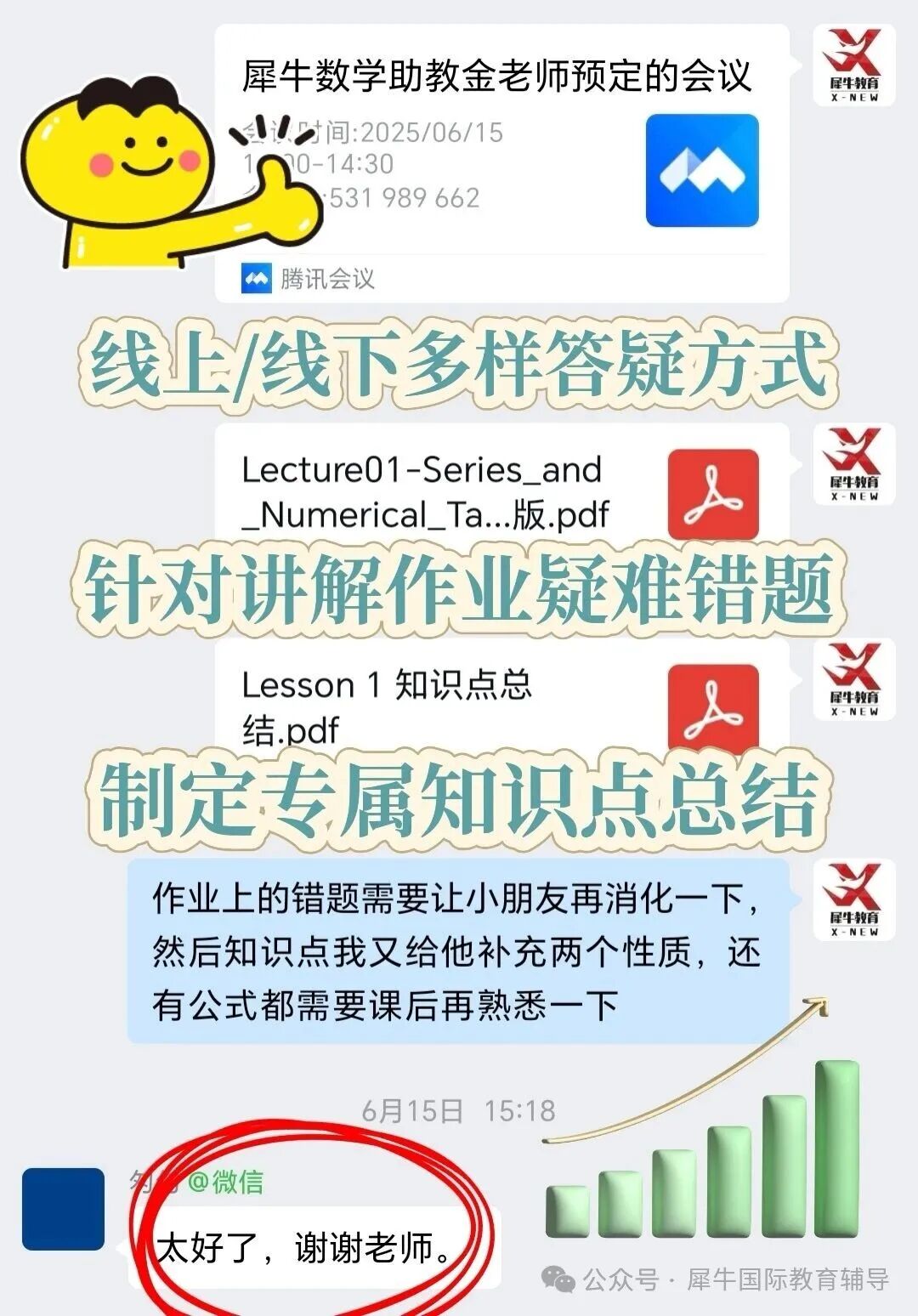Click the 腾讯会议 label icon on the meeting card
918x1316 pixels.
(257, 275)
